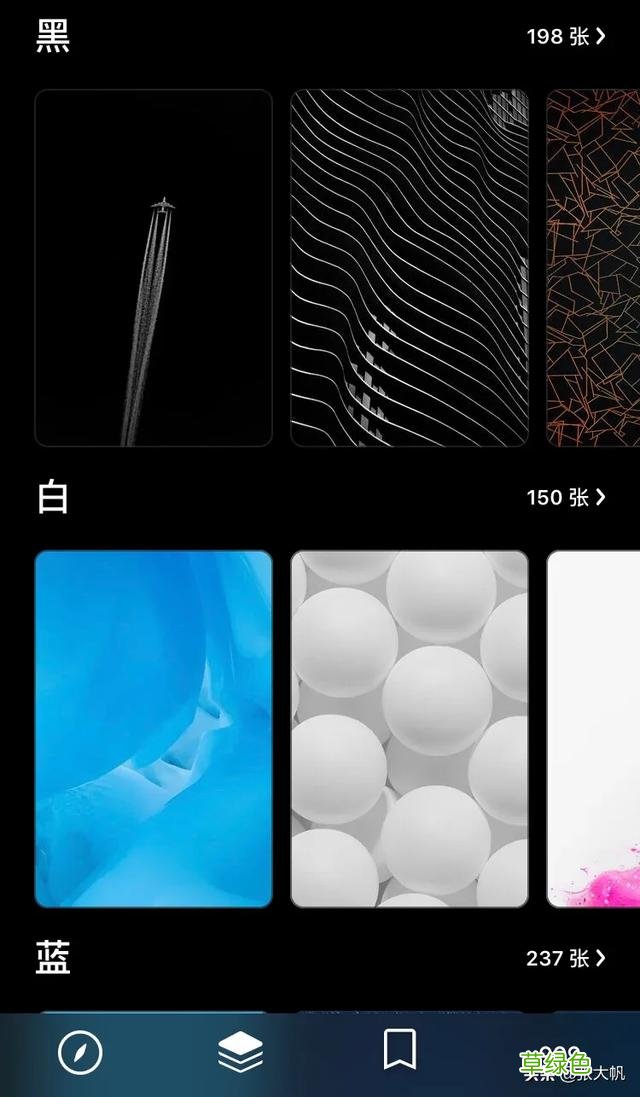View all 237 wallpapers in 蓝 category

click(566, 958)
